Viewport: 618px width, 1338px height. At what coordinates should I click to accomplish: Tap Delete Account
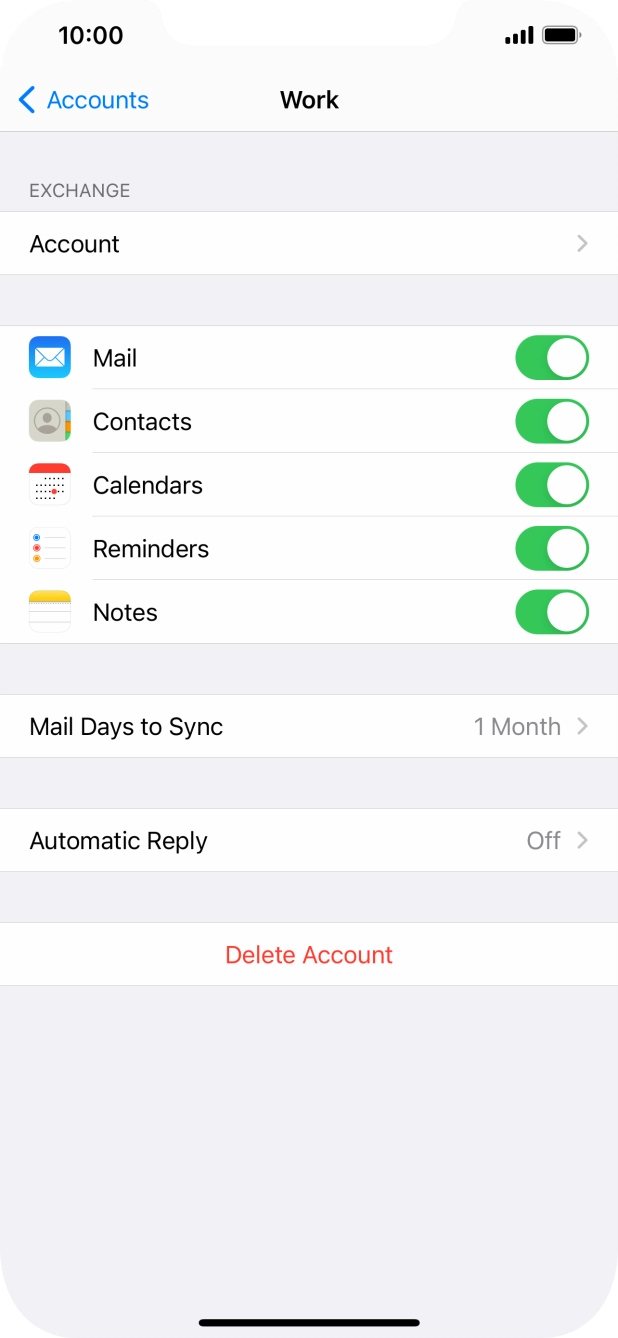pyautogui.click(x=309, y=955)
